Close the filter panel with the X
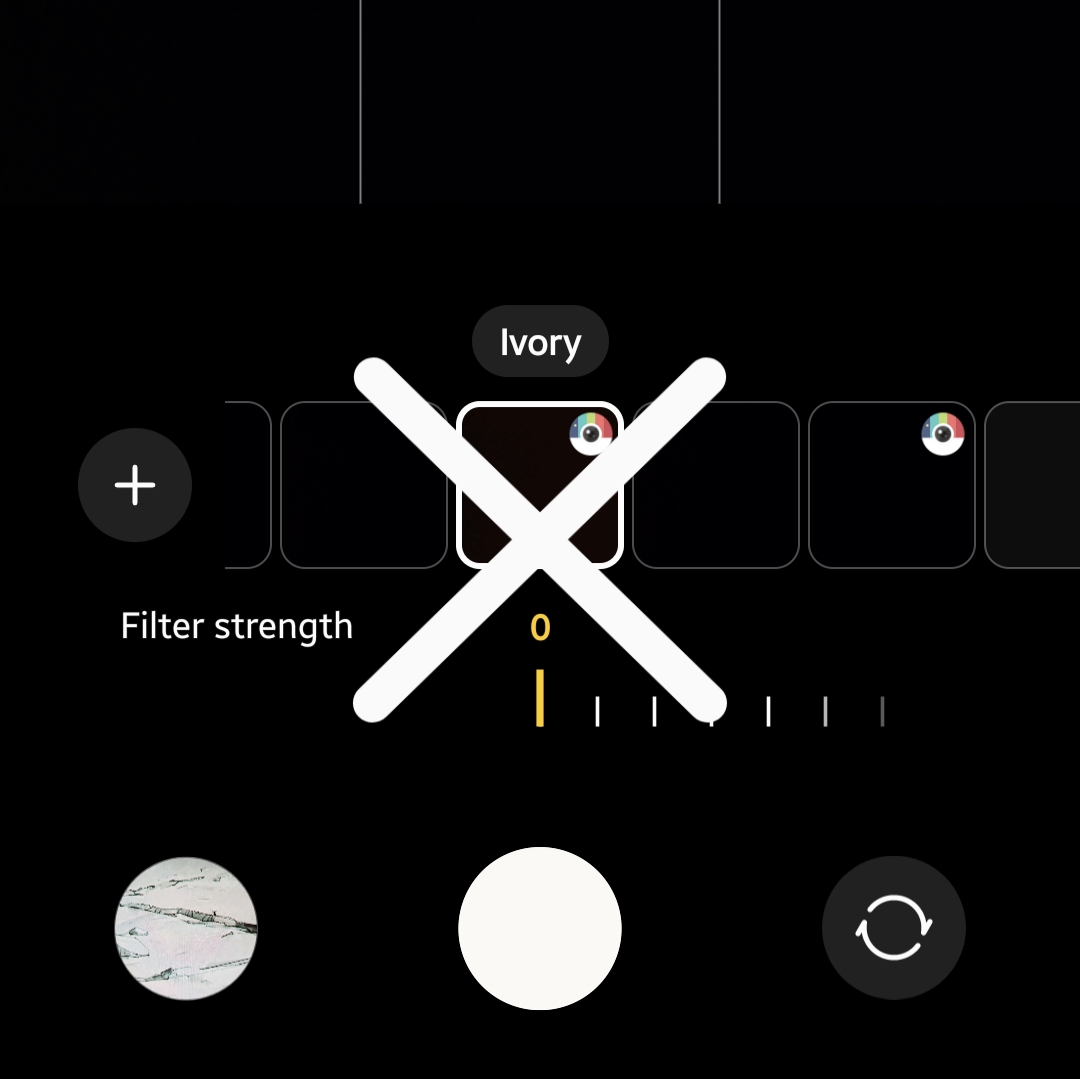This screenshot has width=1080, height=1079. click(x=540, y=540)
